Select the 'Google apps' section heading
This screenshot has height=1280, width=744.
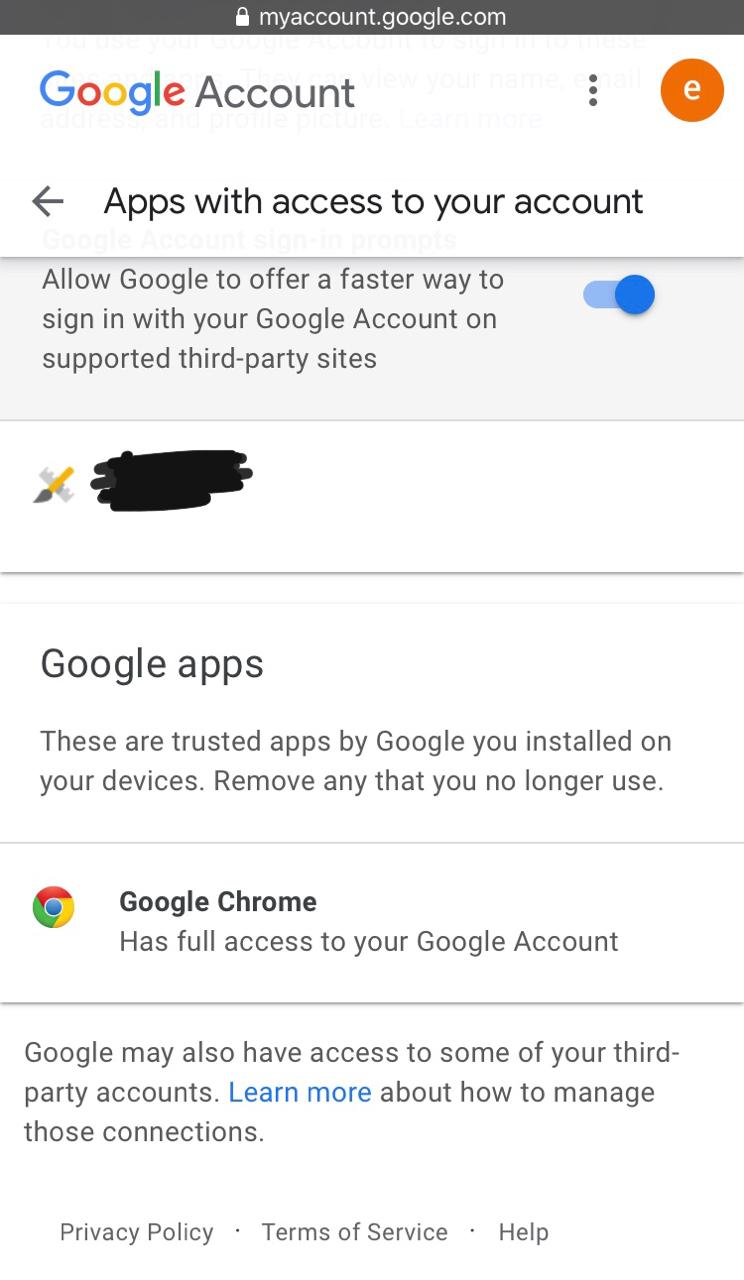tap(152, 663)
